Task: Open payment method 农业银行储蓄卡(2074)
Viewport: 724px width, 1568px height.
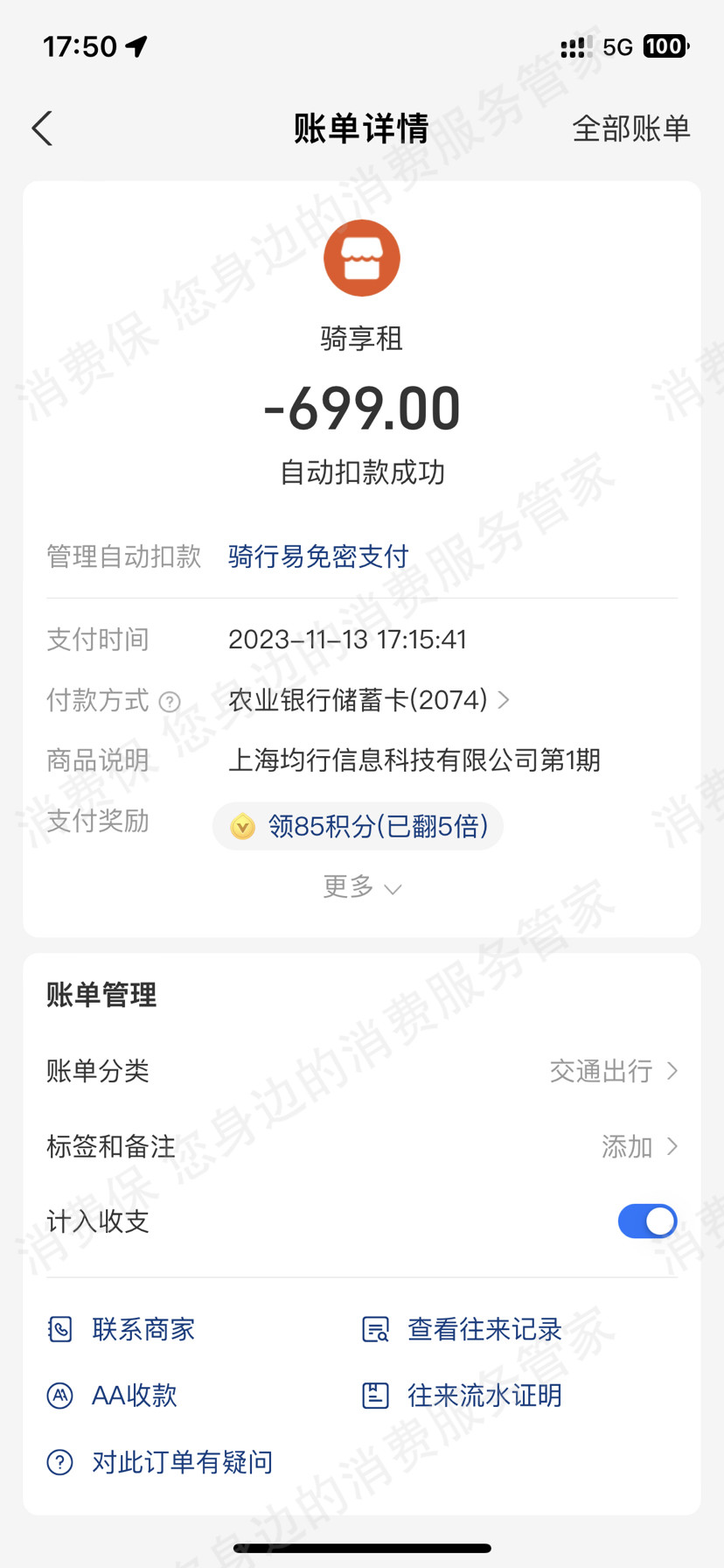Action: (x=367, y=700)
